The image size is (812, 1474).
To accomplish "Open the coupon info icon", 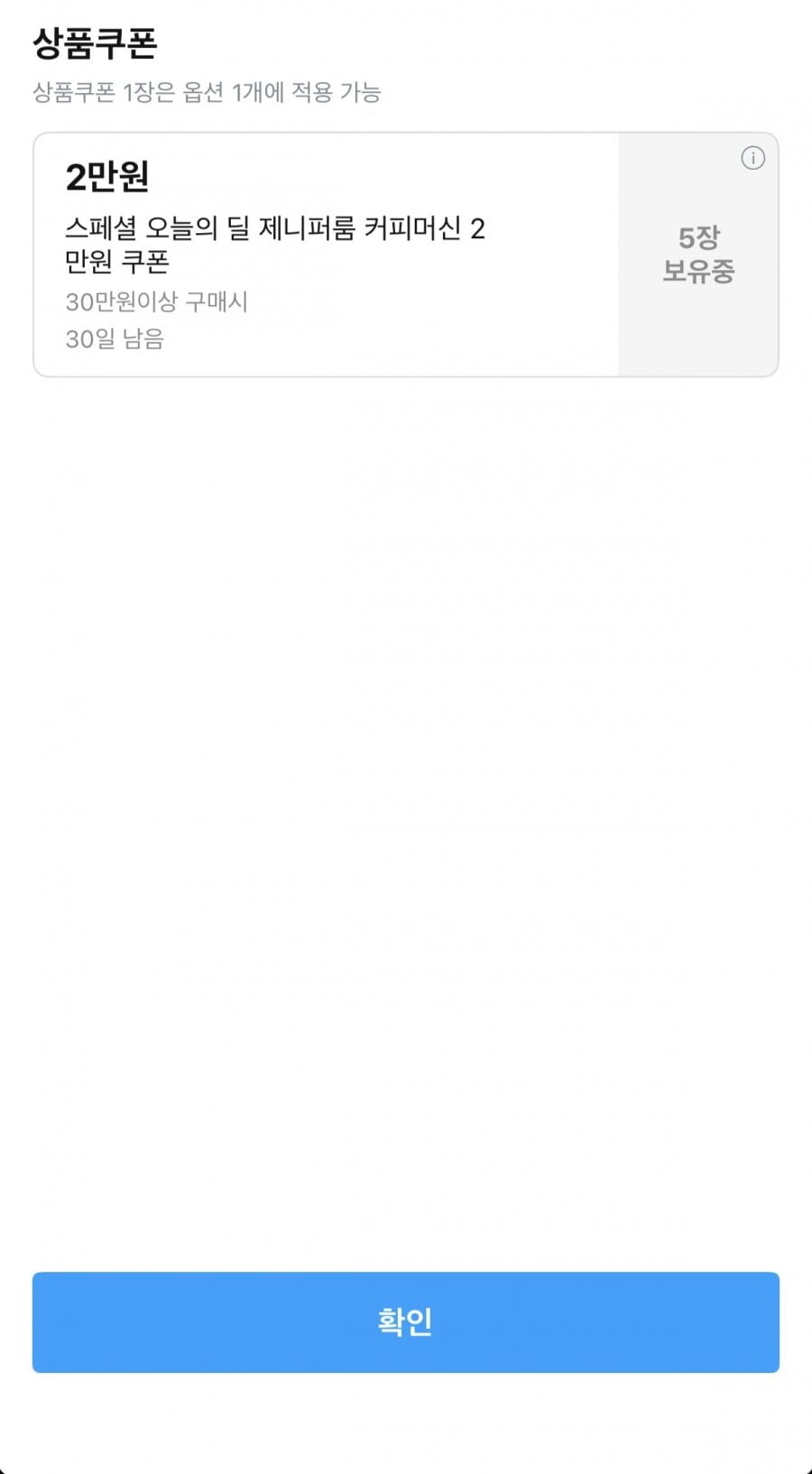I will 752,159.
